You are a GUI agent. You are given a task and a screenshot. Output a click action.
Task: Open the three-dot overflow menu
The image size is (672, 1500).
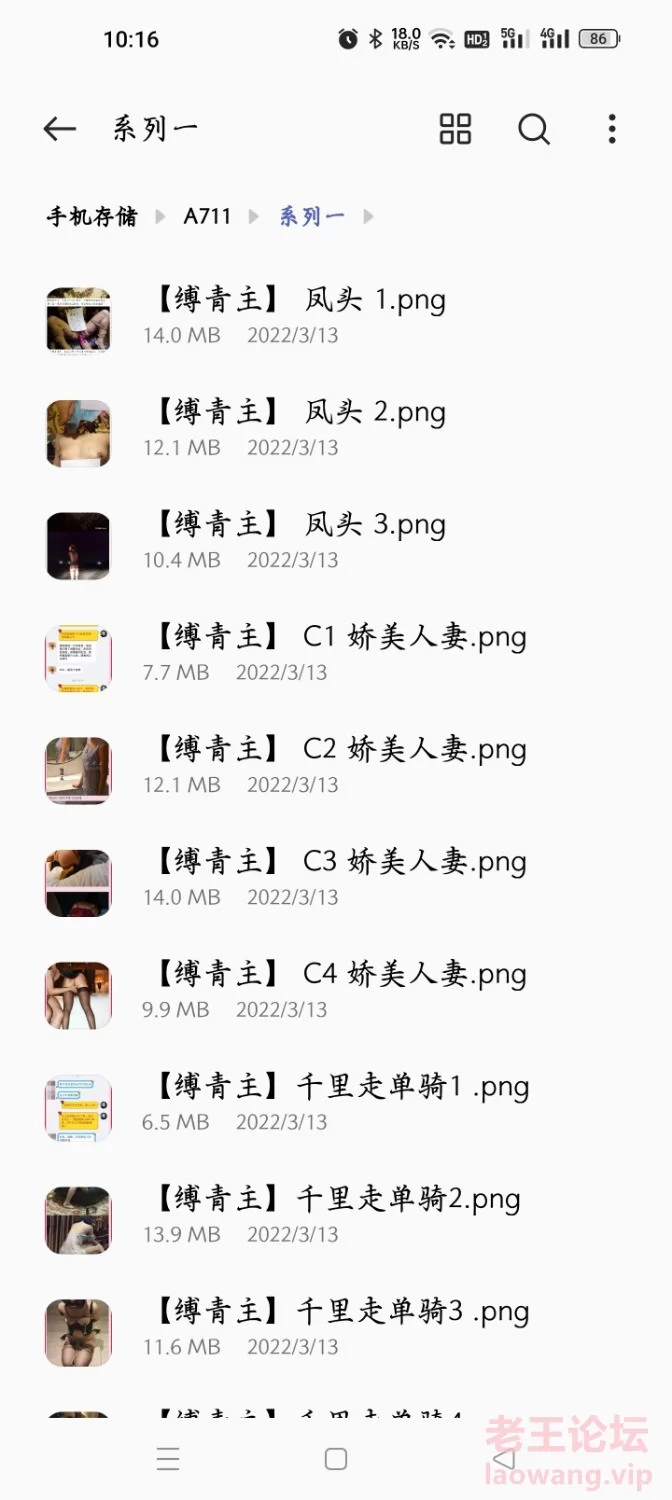612,128
